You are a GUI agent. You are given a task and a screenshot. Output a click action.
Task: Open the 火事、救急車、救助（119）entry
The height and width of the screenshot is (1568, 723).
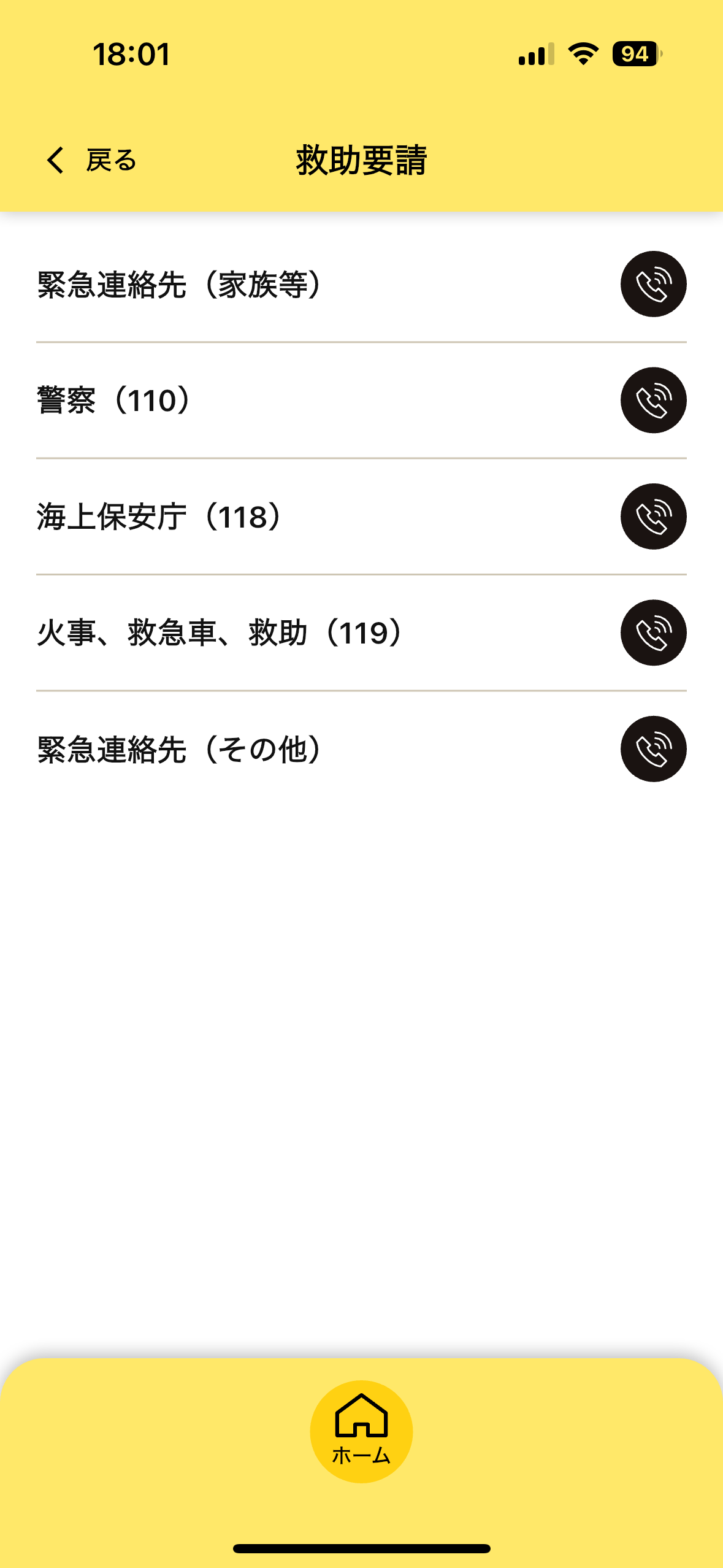click(245, 633)
